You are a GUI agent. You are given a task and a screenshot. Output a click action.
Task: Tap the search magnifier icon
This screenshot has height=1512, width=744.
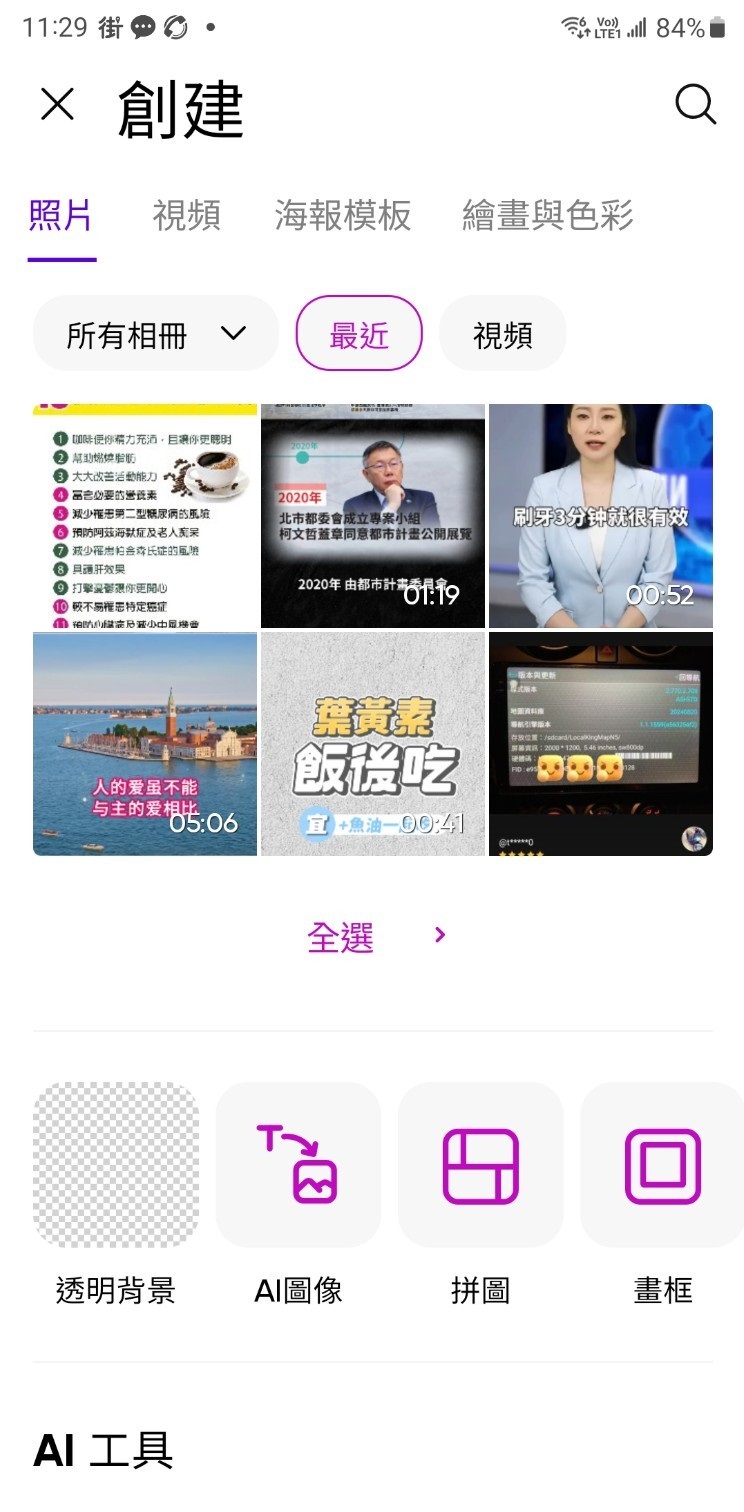point(694,106)
